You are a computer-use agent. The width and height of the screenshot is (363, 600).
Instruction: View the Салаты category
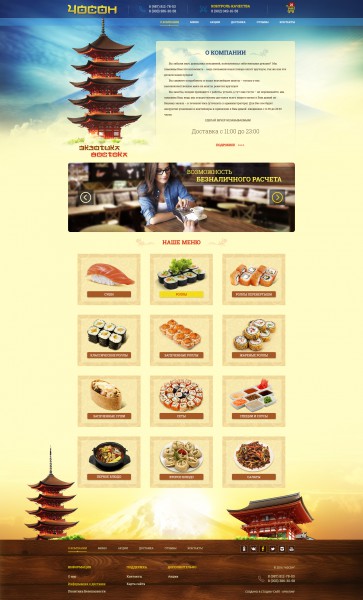[254, 462]
